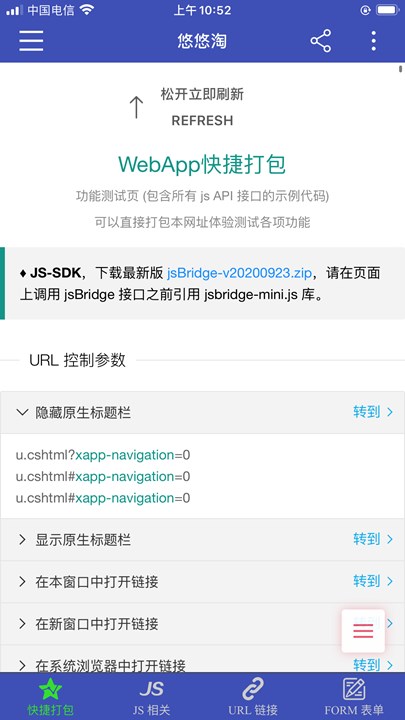Share this page via share icon
The height and width of the screenshot is (720, 405).
click(x=321, y=41)
